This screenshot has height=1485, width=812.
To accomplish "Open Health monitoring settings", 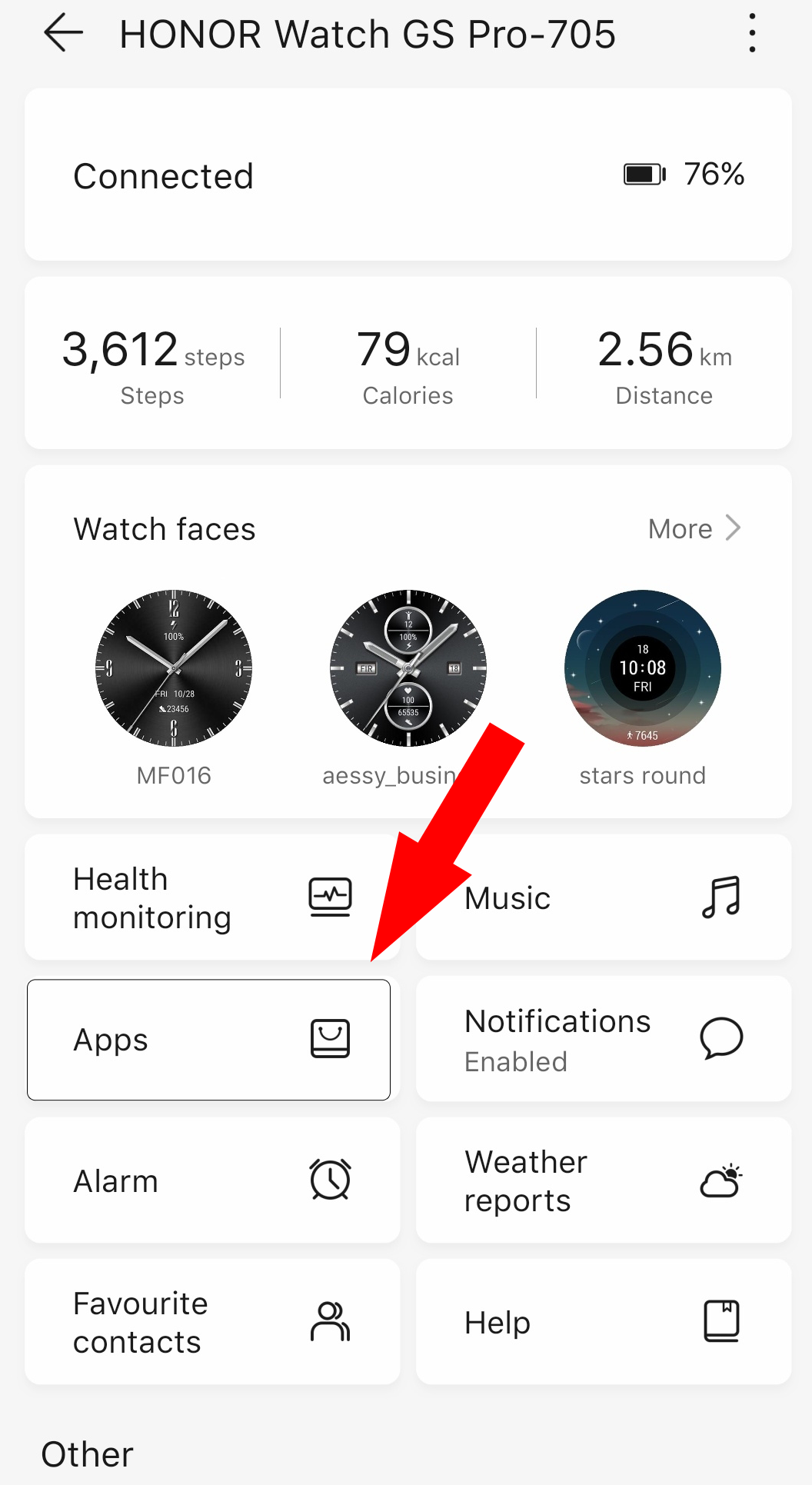I will click(x=211, y=897).
